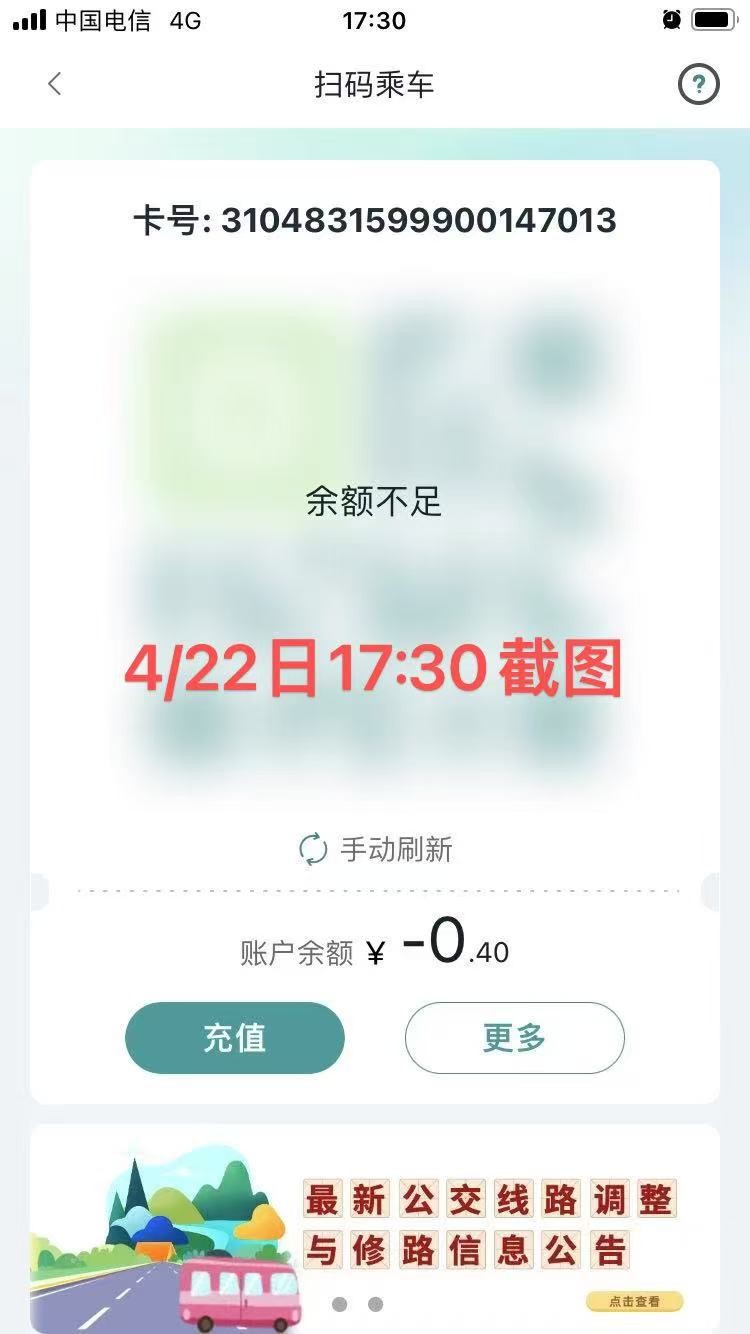
Task: Tap the 充值 recharge button
Action: pos(235,1038)
